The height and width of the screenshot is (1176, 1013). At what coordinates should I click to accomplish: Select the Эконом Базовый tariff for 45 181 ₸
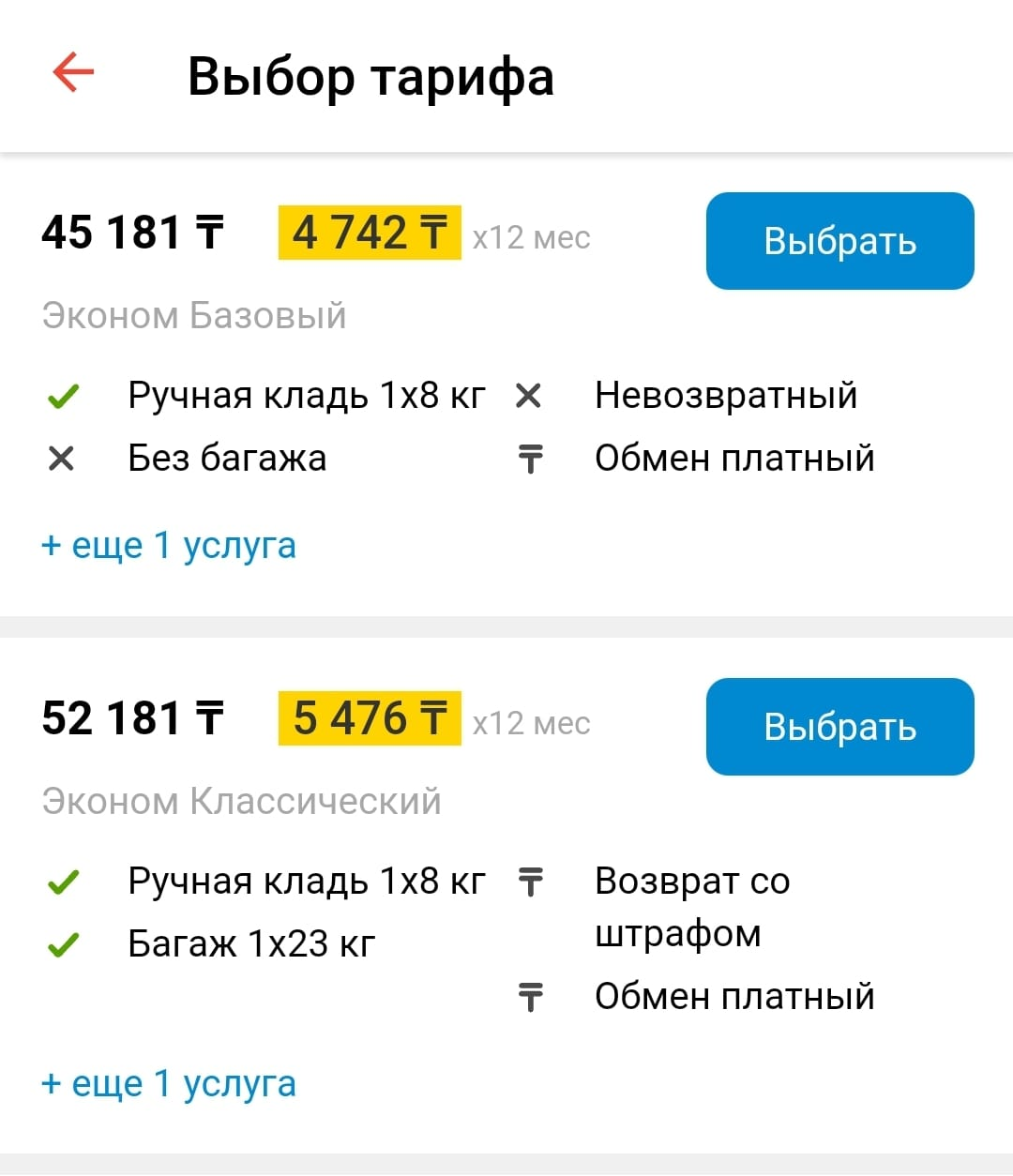[x=839, y=241]
